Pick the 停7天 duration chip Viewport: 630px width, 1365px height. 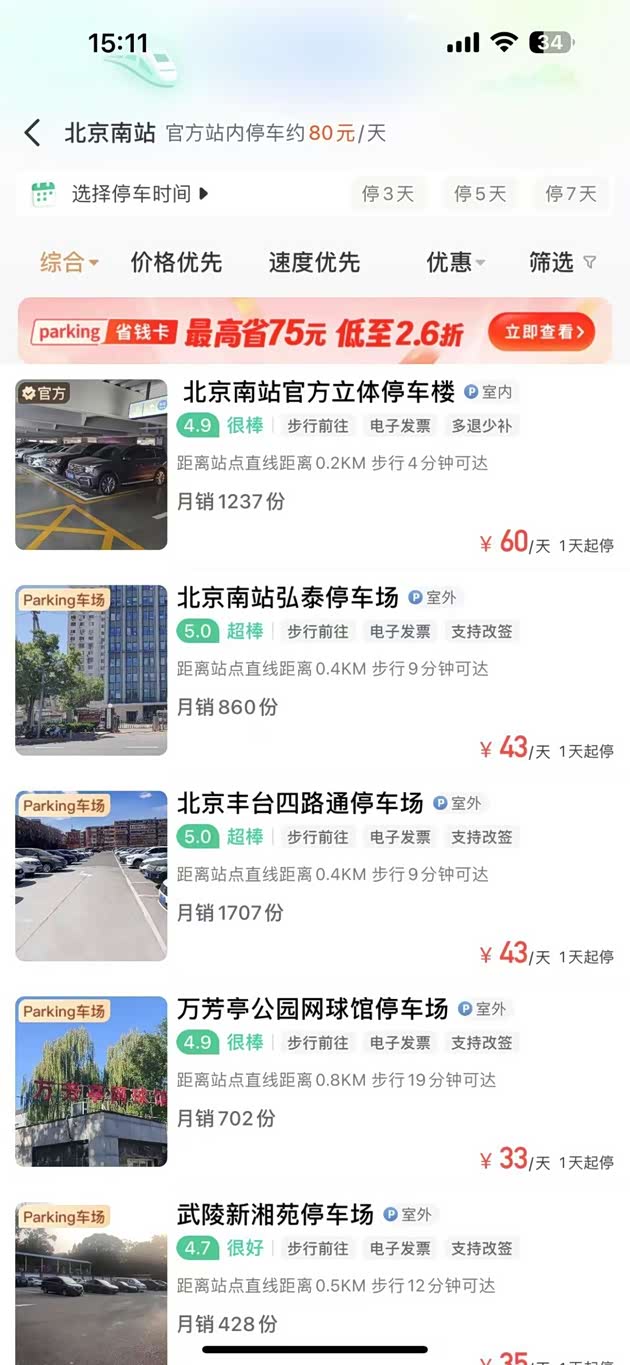[571, 194]
